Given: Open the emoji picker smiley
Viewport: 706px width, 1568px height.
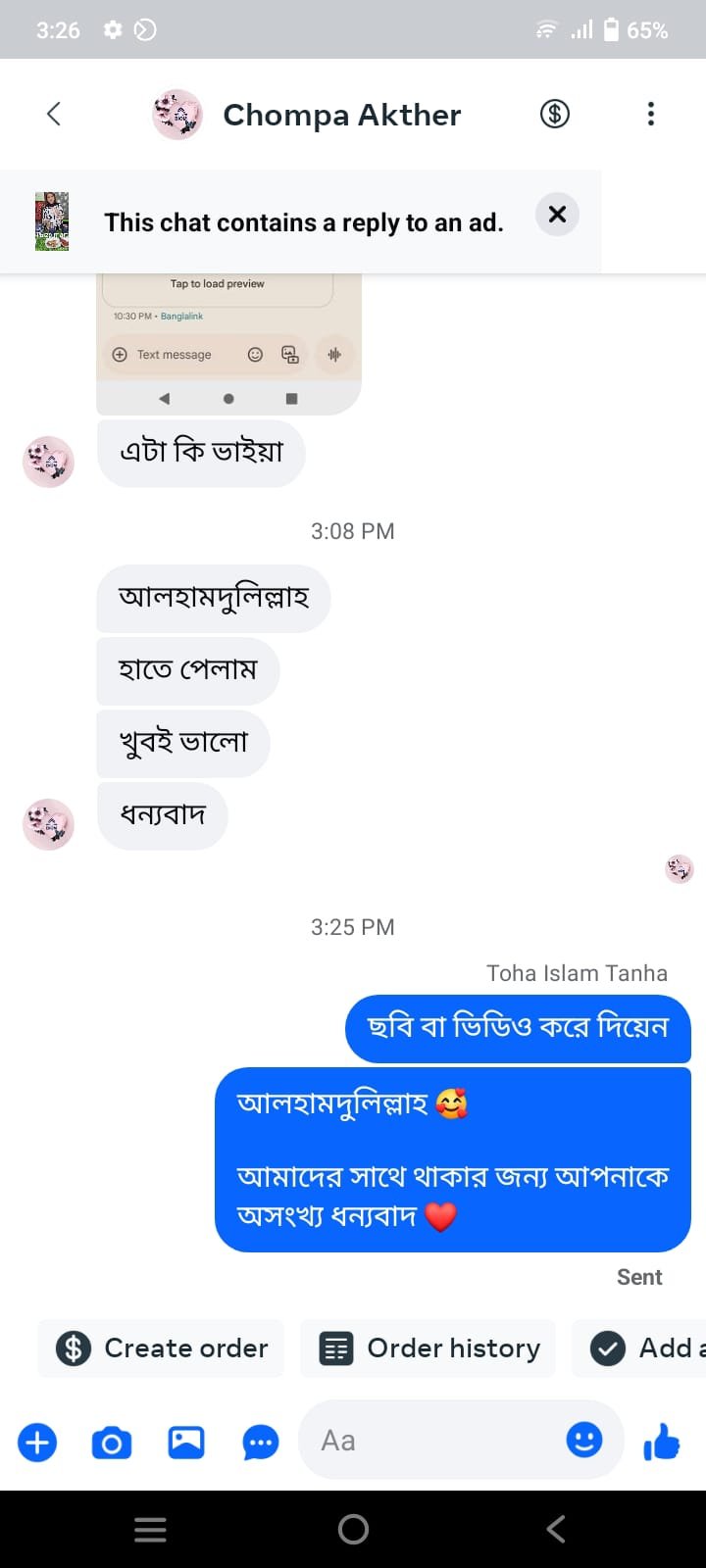Looking at the screenshot, I should click(584, 1440).
